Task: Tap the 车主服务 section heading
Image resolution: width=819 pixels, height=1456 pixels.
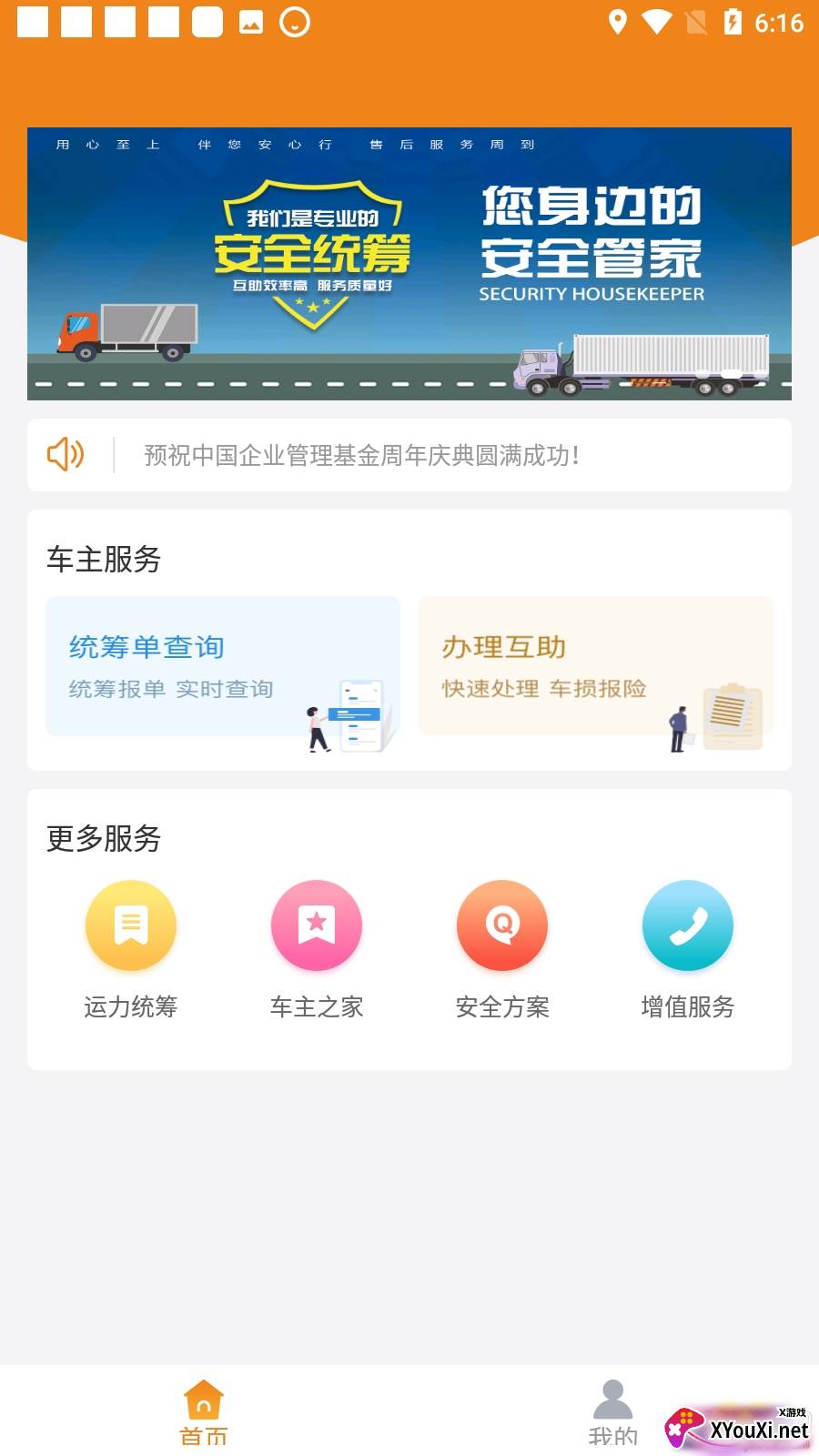Action: (103, 561)
